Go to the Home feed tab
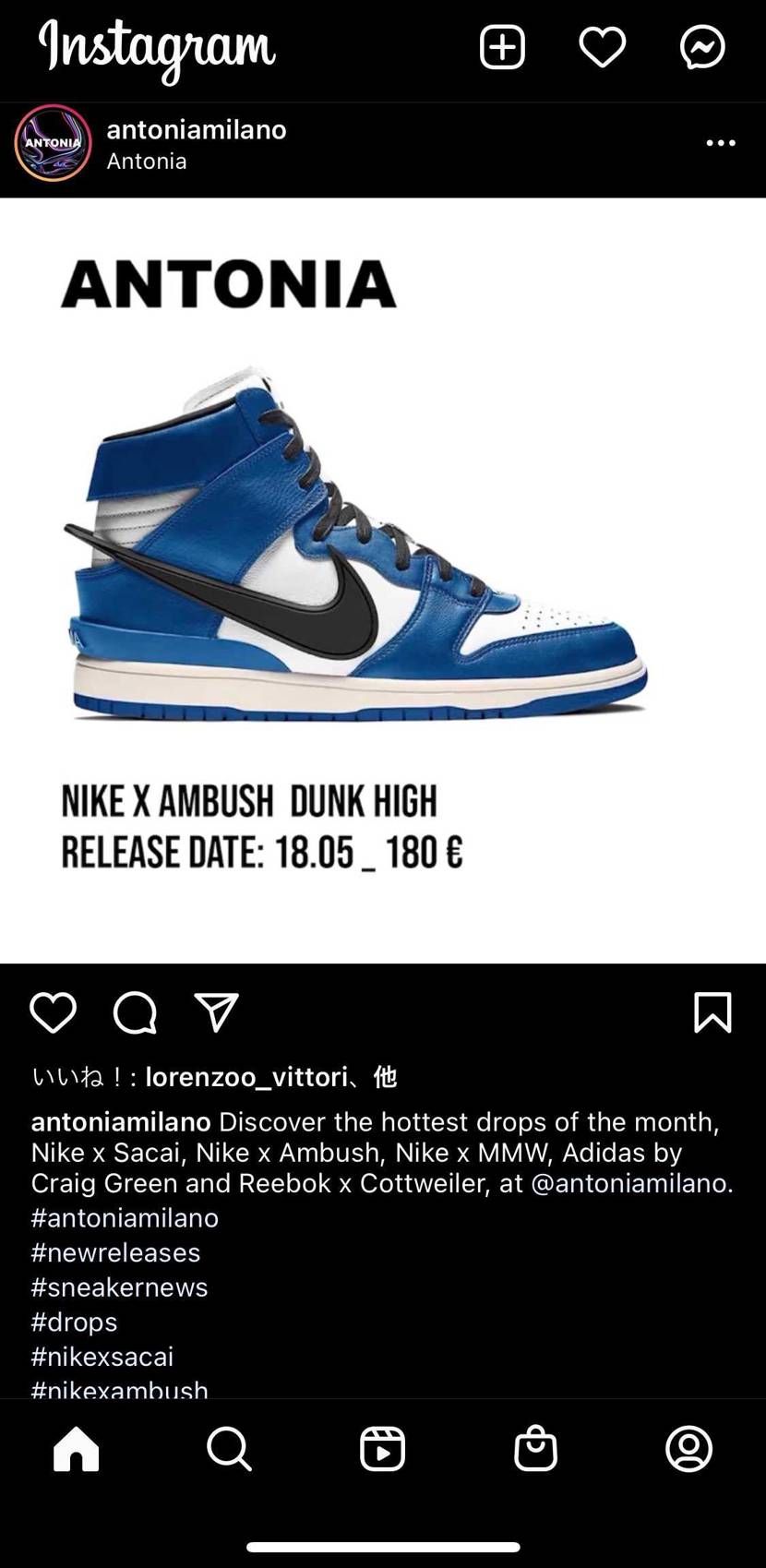Viewport: 766px width, 1568px height. click(77, 1448)
